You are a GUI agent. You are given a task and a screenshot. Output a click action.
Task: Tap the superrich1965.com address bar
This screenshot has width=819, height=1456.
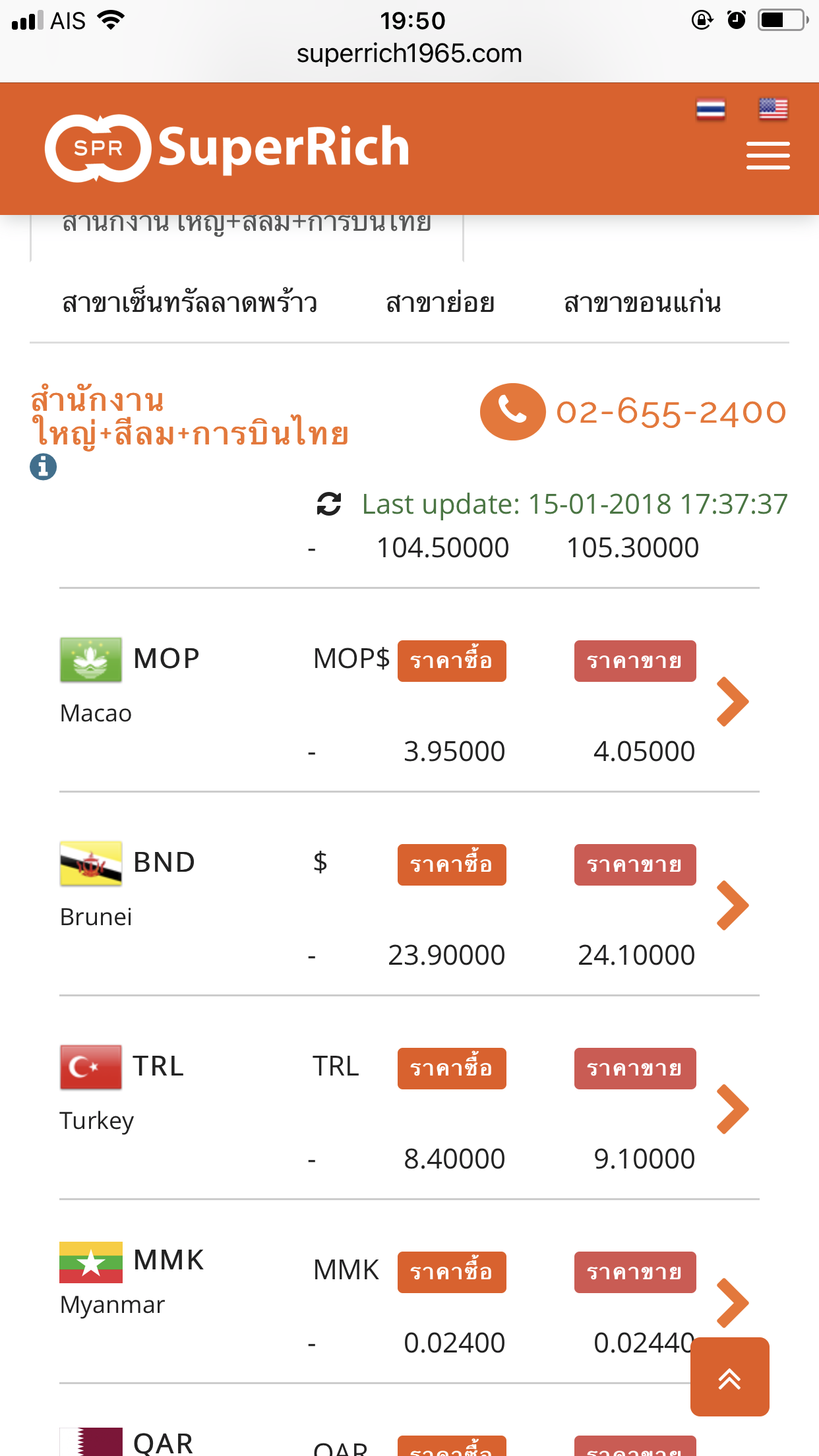pyautogui.click(x=409, y=53)
